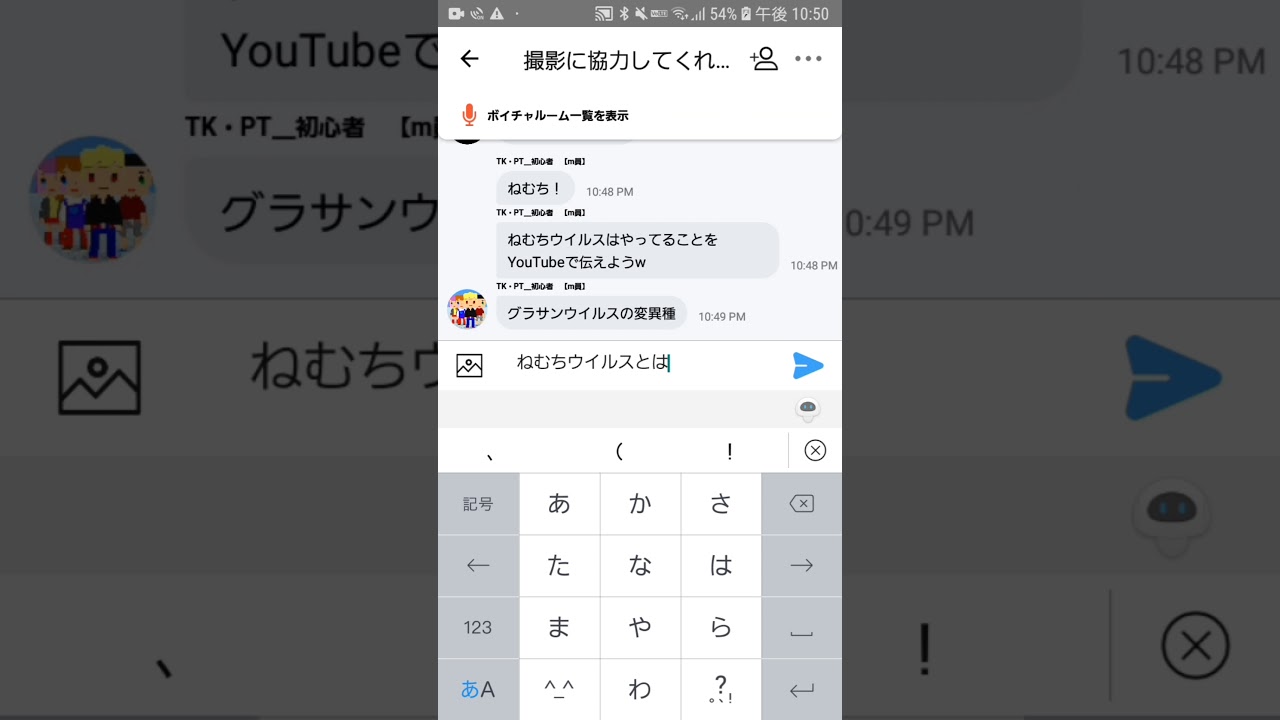Send the typed message
The width and height of the screenshot is (1280, 720).
coord(807,365)
